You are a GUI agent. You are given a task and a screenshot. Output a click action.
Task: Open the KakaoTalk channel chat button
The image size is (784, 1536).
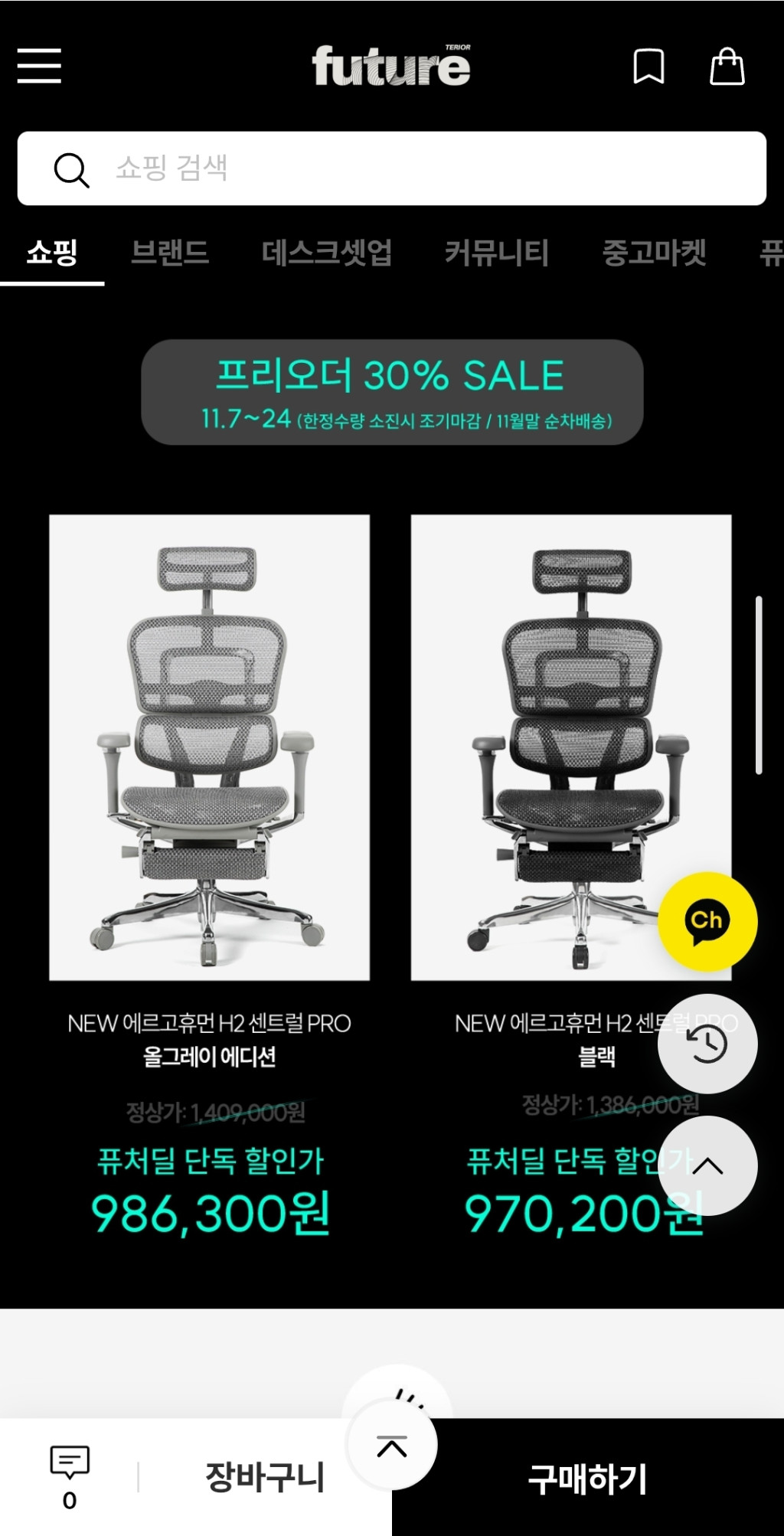click(x=707, y=921)
